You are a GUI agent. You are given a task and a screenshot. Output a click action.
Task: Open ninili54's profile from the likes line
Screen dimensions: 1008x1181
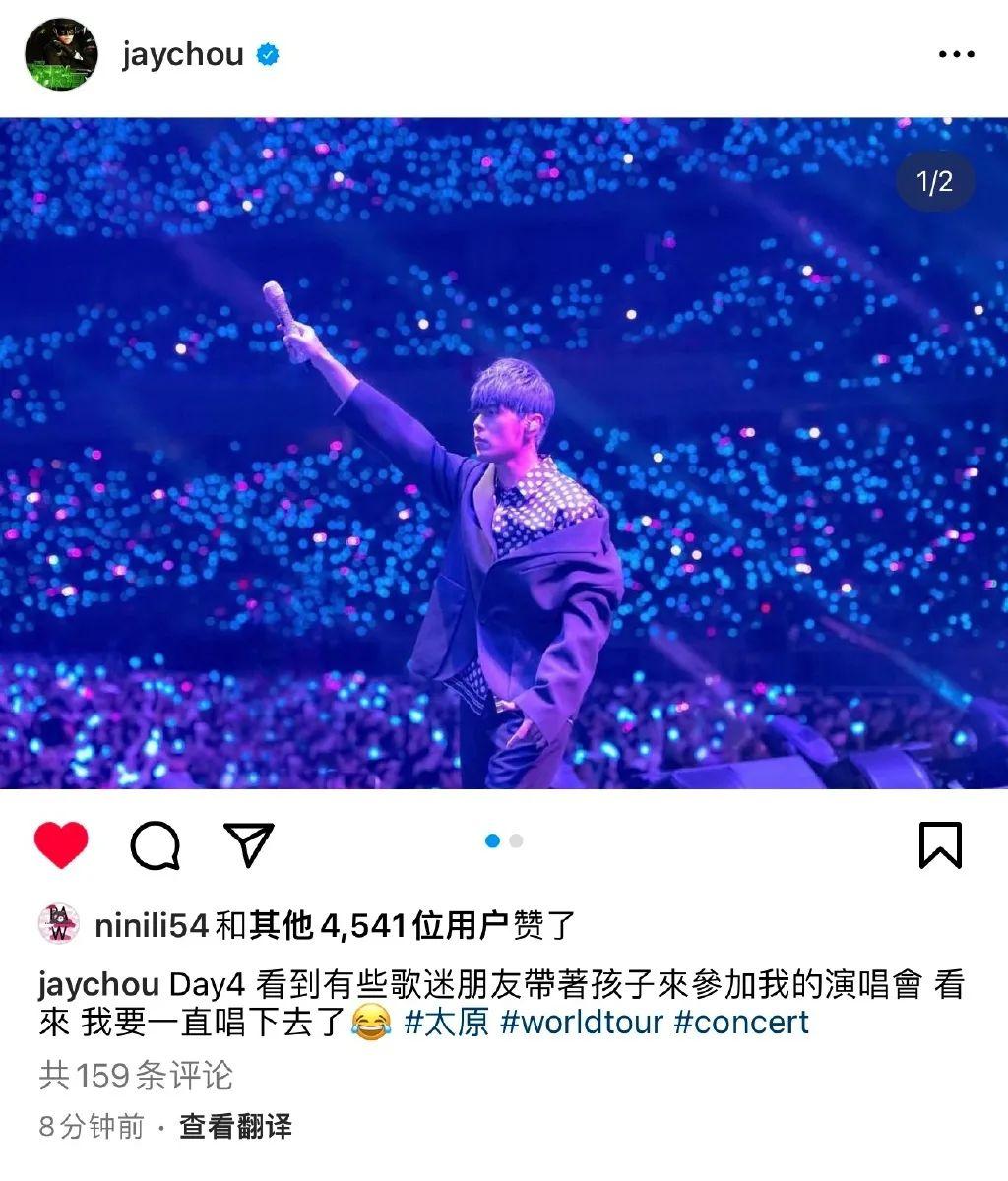[x=151, y=925]
